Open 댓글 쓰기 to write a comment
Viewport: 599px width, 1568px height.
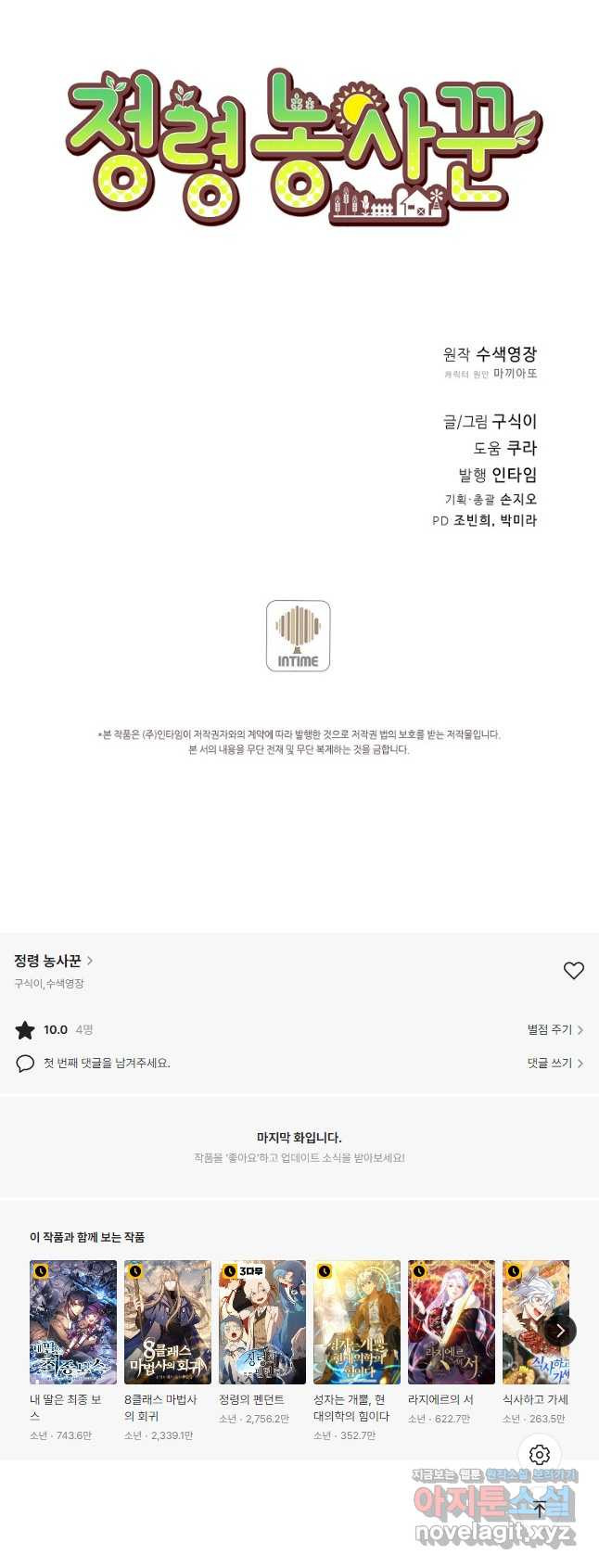click(554, 1063)
